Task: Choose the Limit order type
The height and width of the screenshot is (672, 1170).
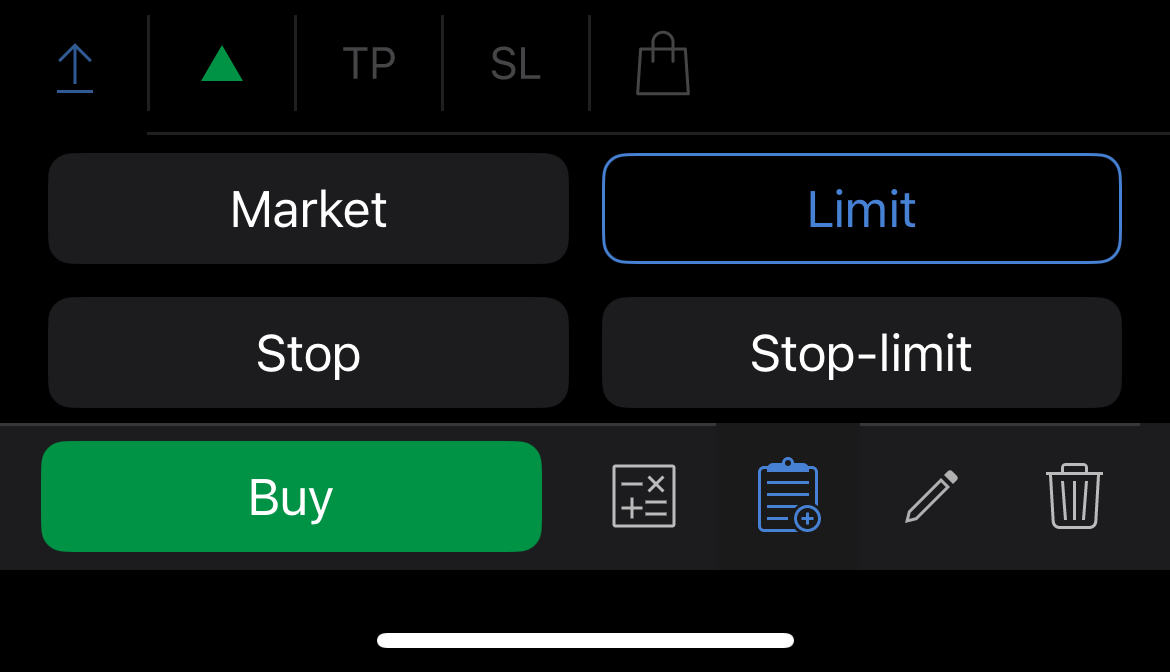Action: (861, 209)
